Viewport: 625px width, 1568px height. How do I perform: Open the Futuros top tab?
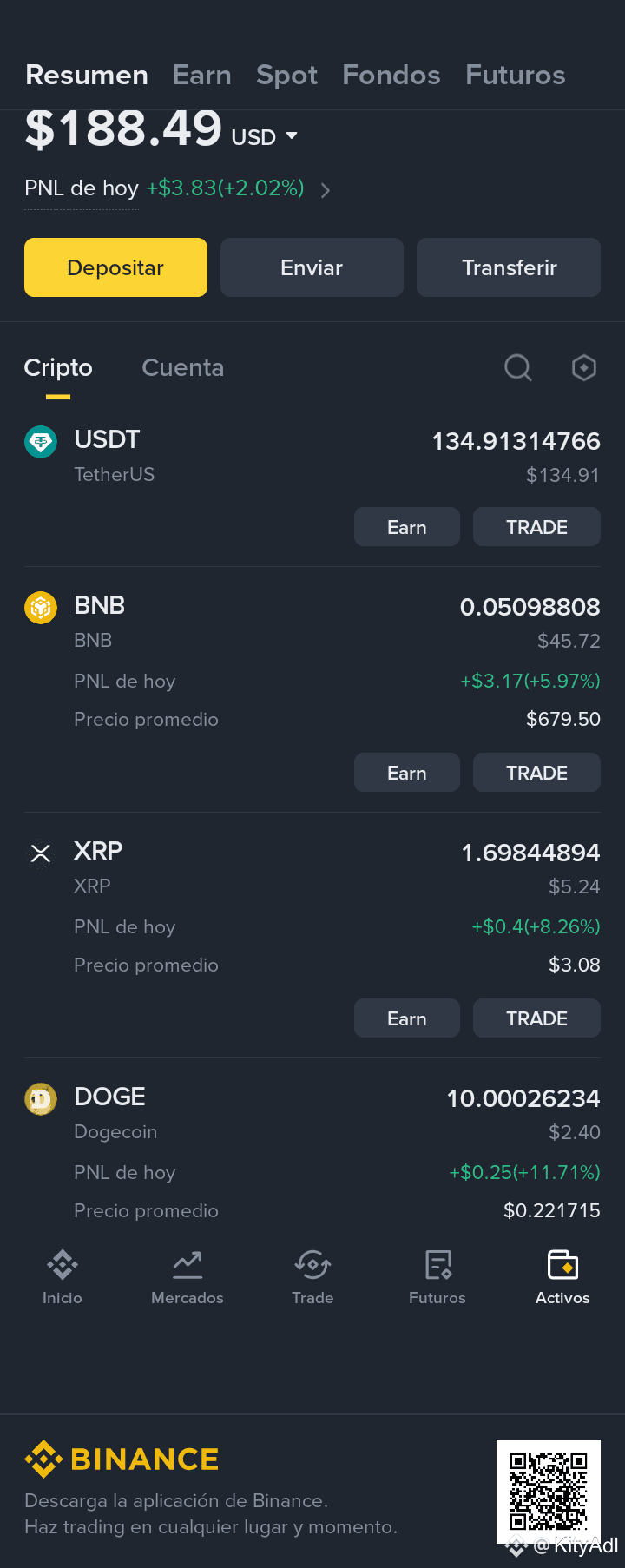pos(516,76)
